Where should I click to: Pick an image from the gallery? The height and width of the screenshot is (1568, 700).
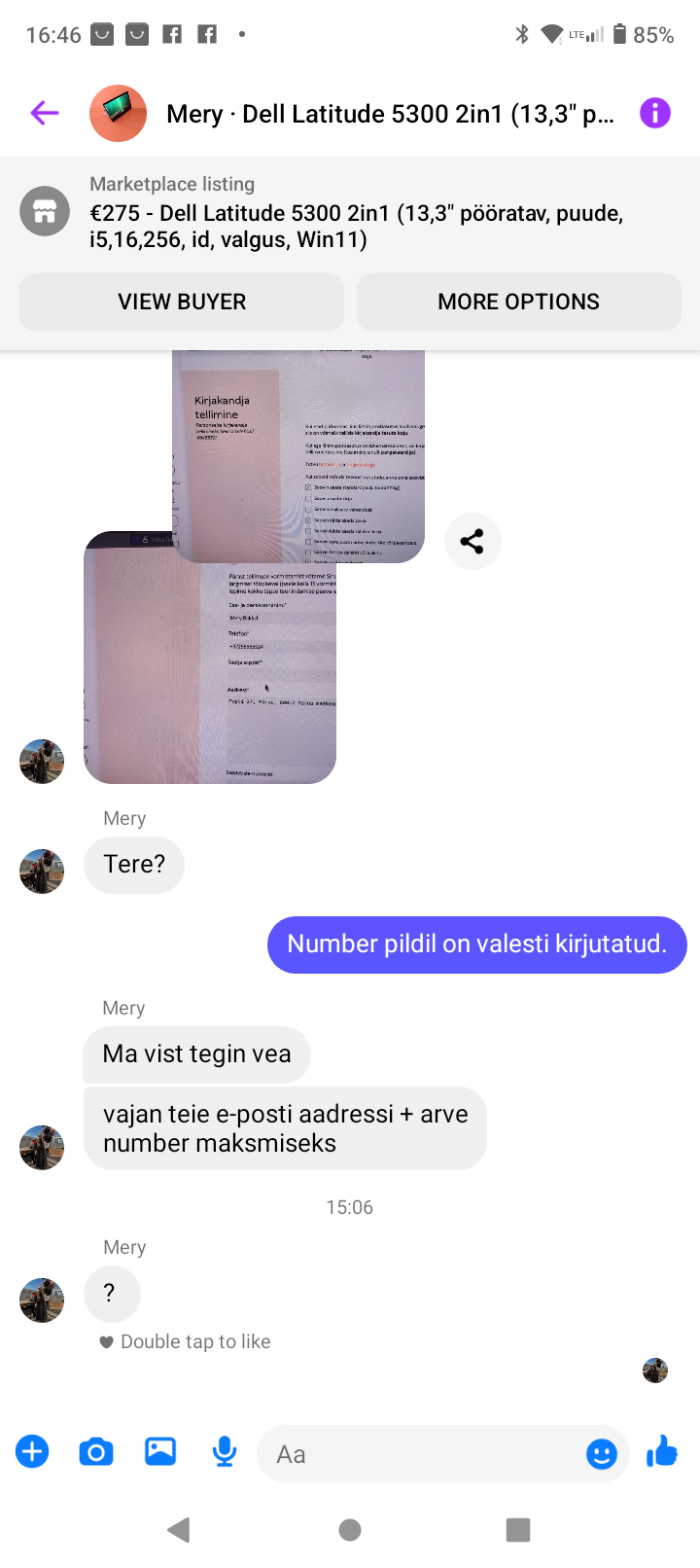(x=160, y=1452)
